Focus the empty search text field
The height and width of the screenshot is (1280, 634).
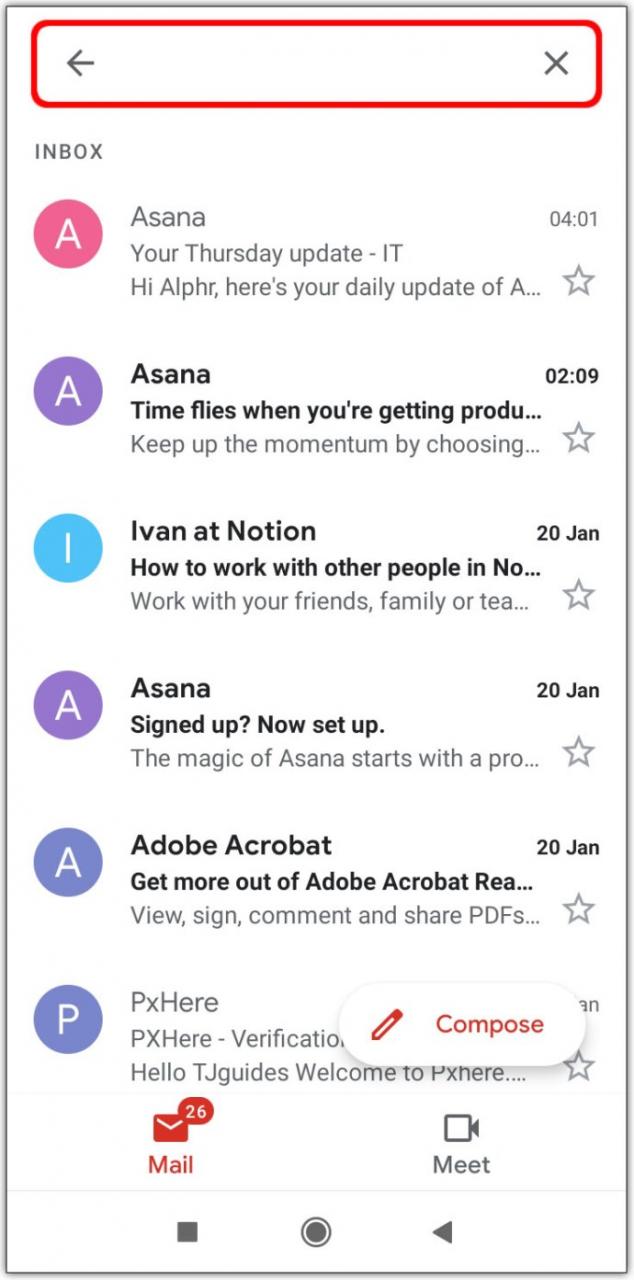[315, 64]
